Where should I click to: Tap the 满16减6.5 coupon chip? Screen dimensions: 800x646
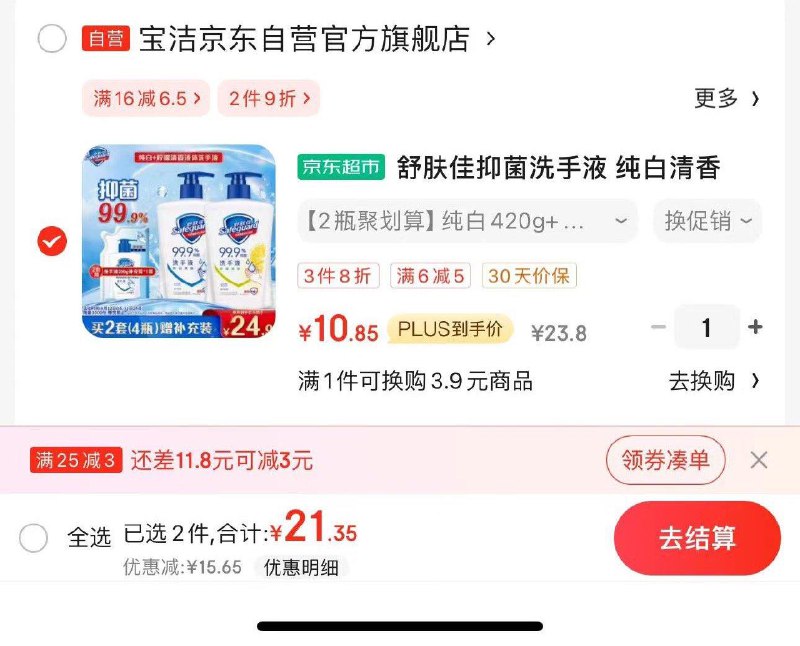146,98
